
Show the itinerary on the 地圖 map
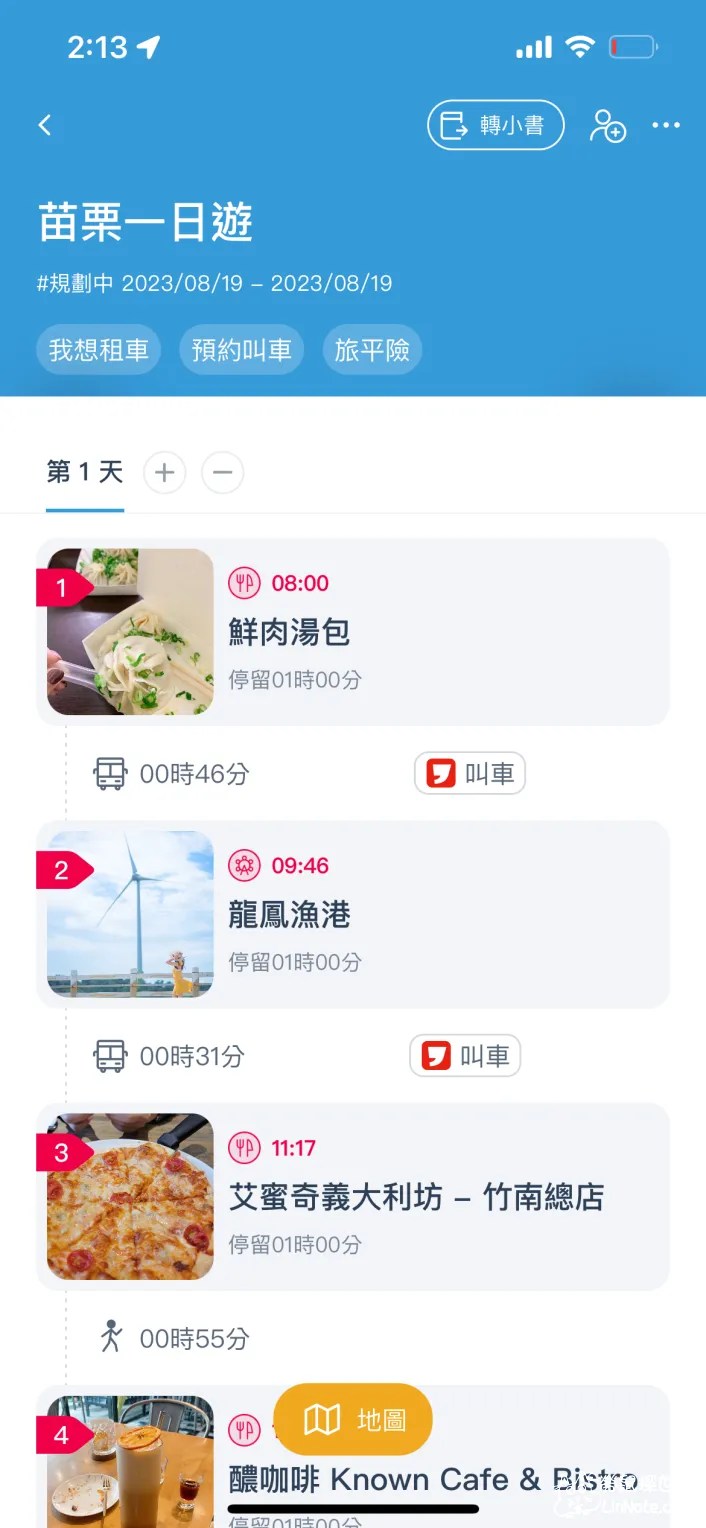click(x=353, y=1419)
